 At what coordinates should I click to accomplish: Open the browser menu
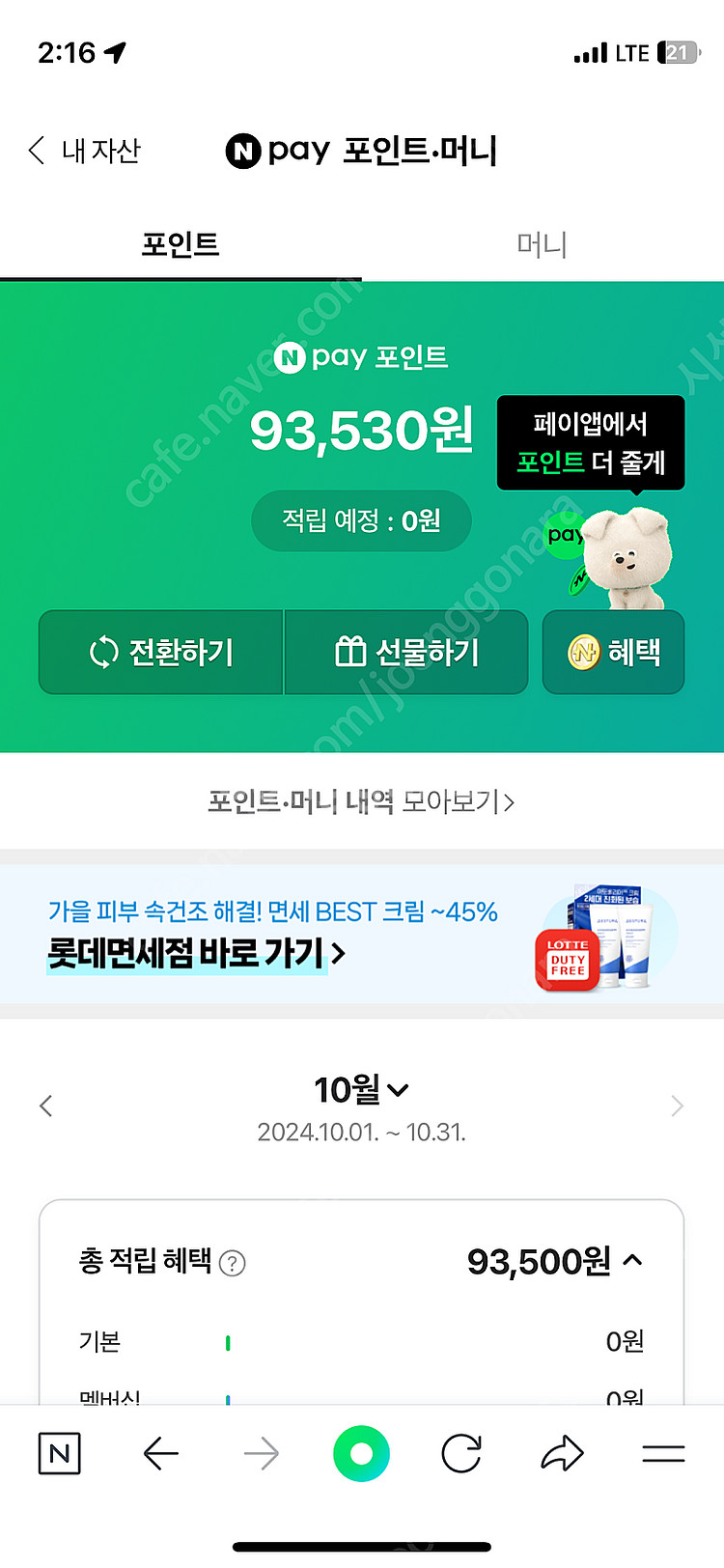tap(663, 1453)
